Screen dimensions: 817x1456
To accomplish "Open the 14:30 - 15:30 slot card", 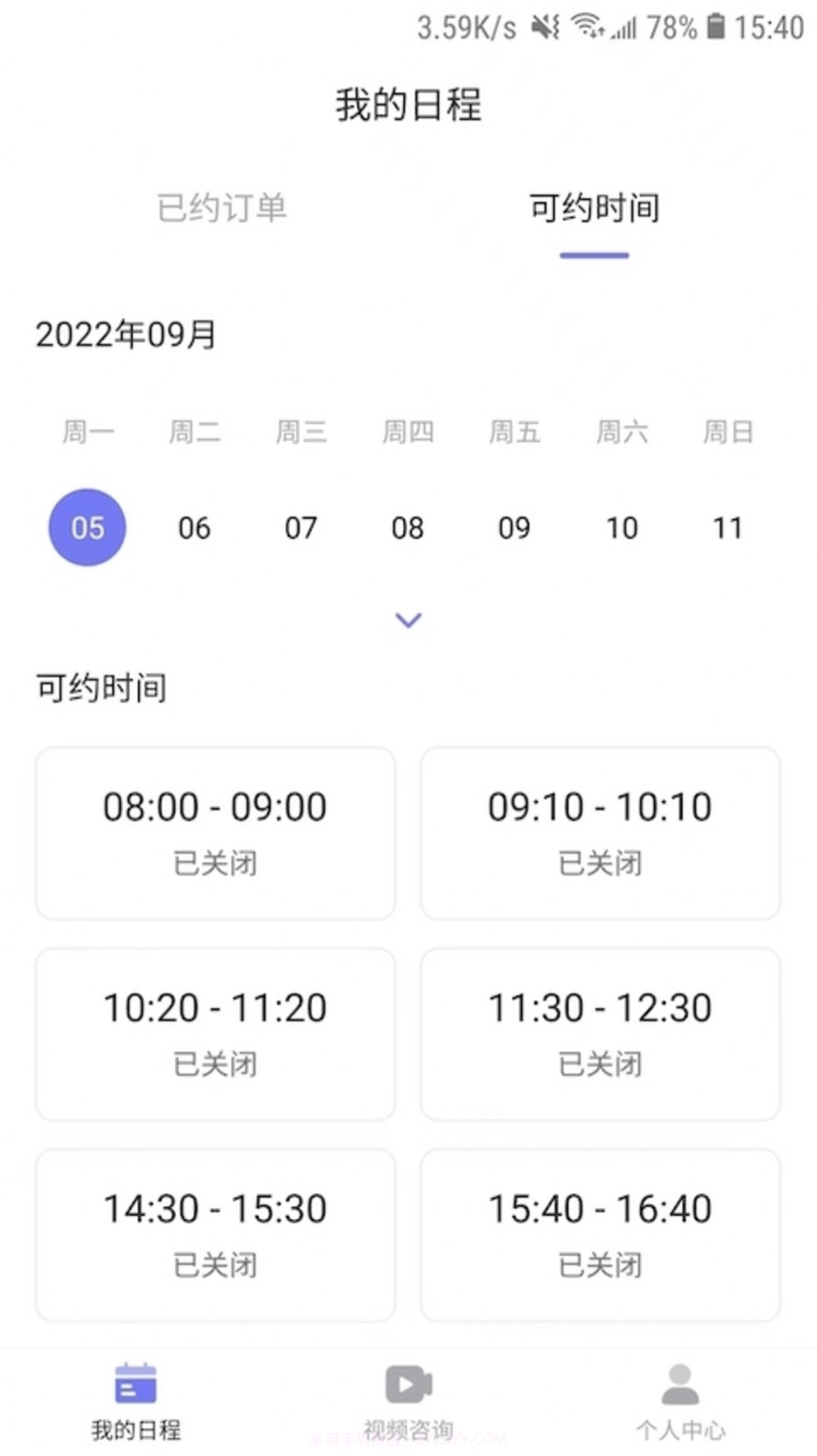I will click(x=215, y=1234).
